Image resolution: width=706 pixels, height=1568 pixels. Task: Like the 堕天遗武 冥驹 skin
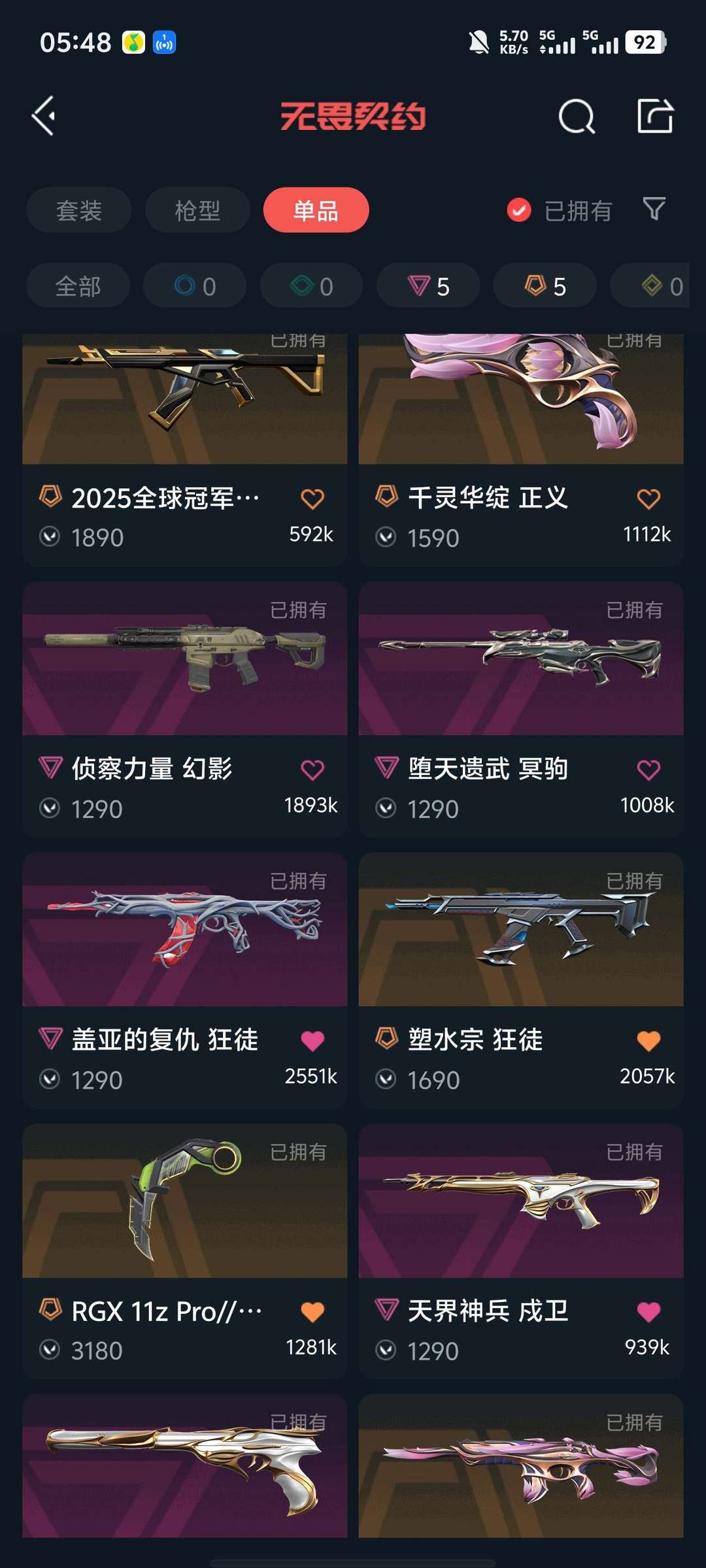648,770
